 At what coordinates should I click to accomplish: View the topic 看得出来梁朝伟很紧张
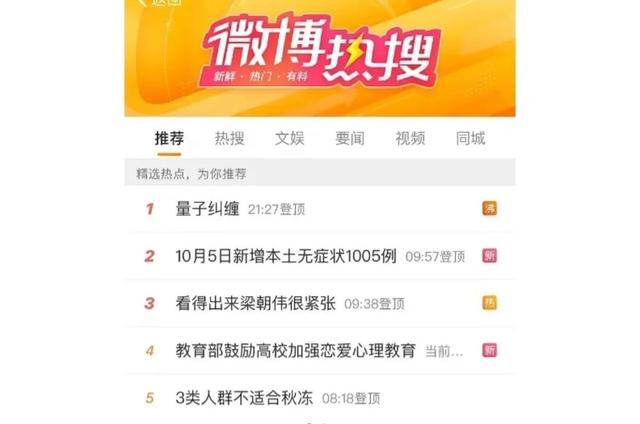point(256,303)
